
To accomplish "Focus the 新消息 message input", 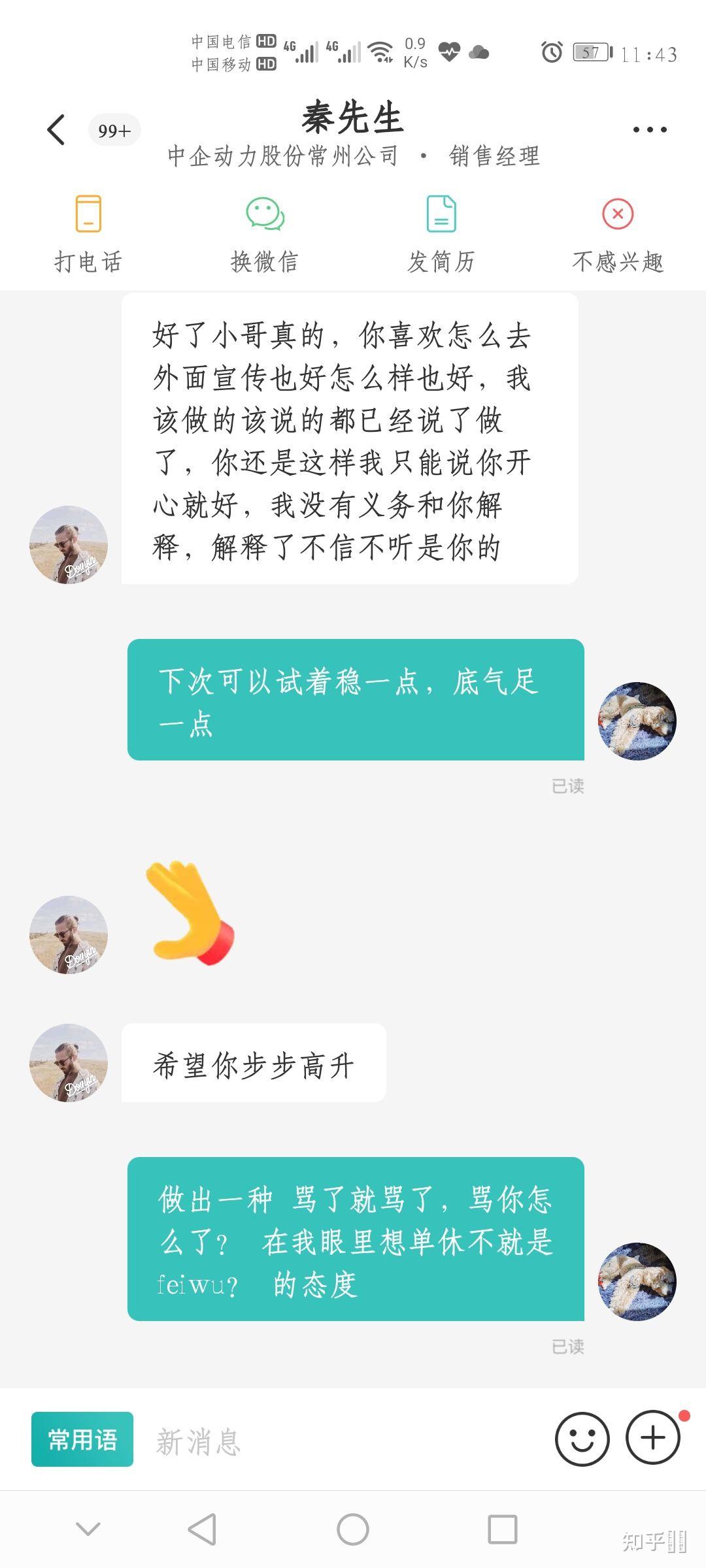I will [x=340, y=1441].
